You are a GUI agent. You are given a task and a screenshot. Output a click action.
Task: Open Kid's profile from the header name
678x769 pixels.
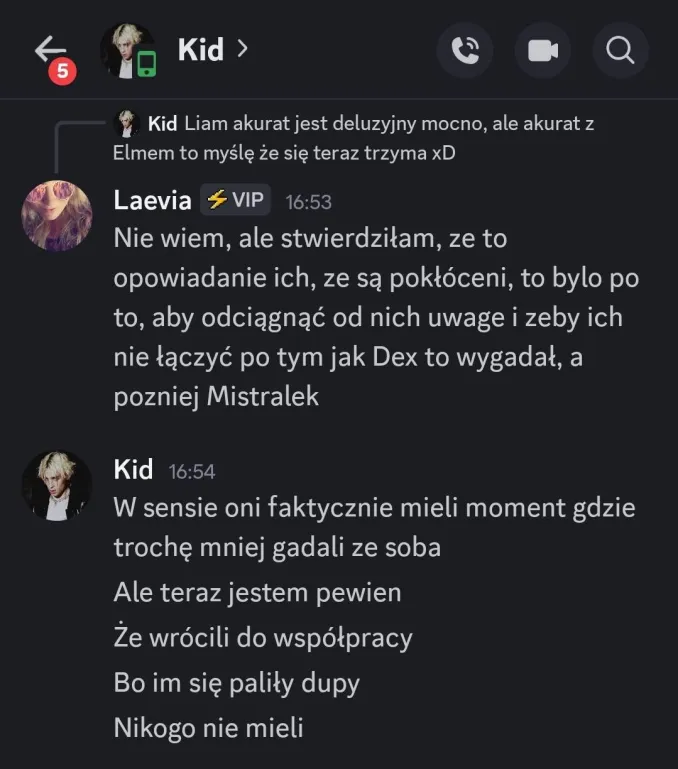(200, 49)
